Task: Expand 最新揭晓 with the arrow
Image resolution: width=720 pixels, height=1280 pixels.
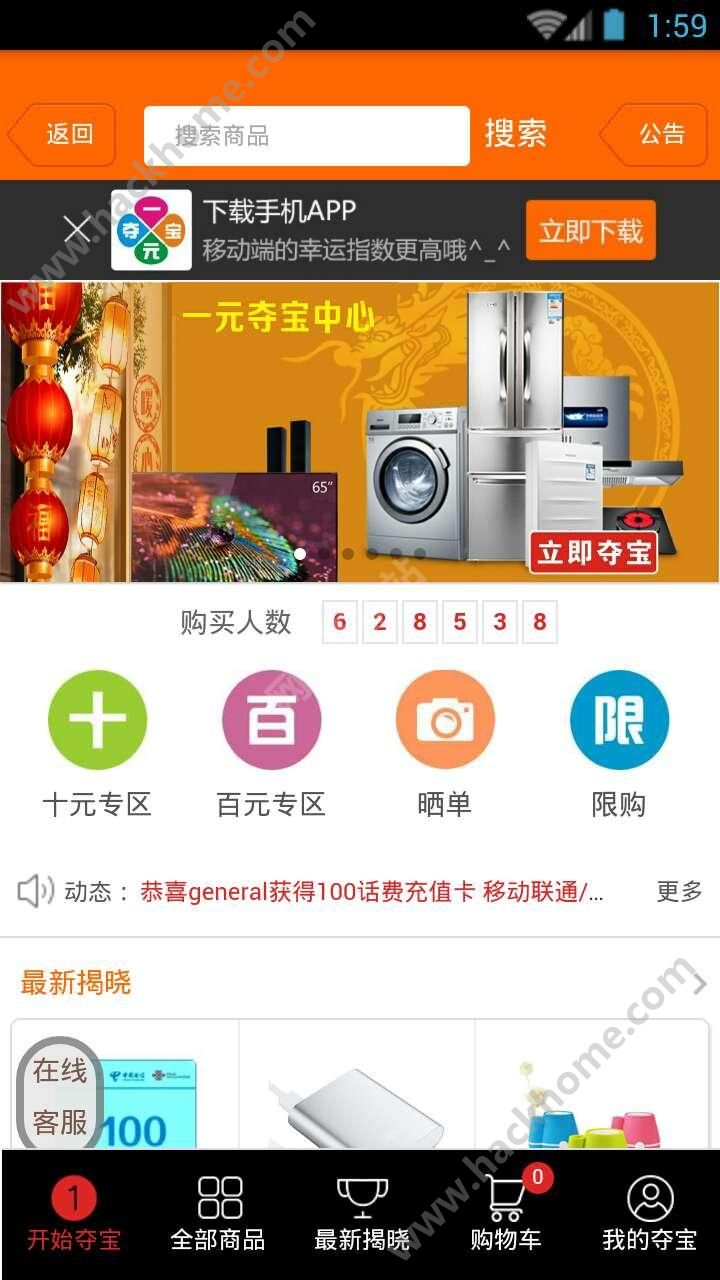Action: pyautogui.click(x=699, y=983)
